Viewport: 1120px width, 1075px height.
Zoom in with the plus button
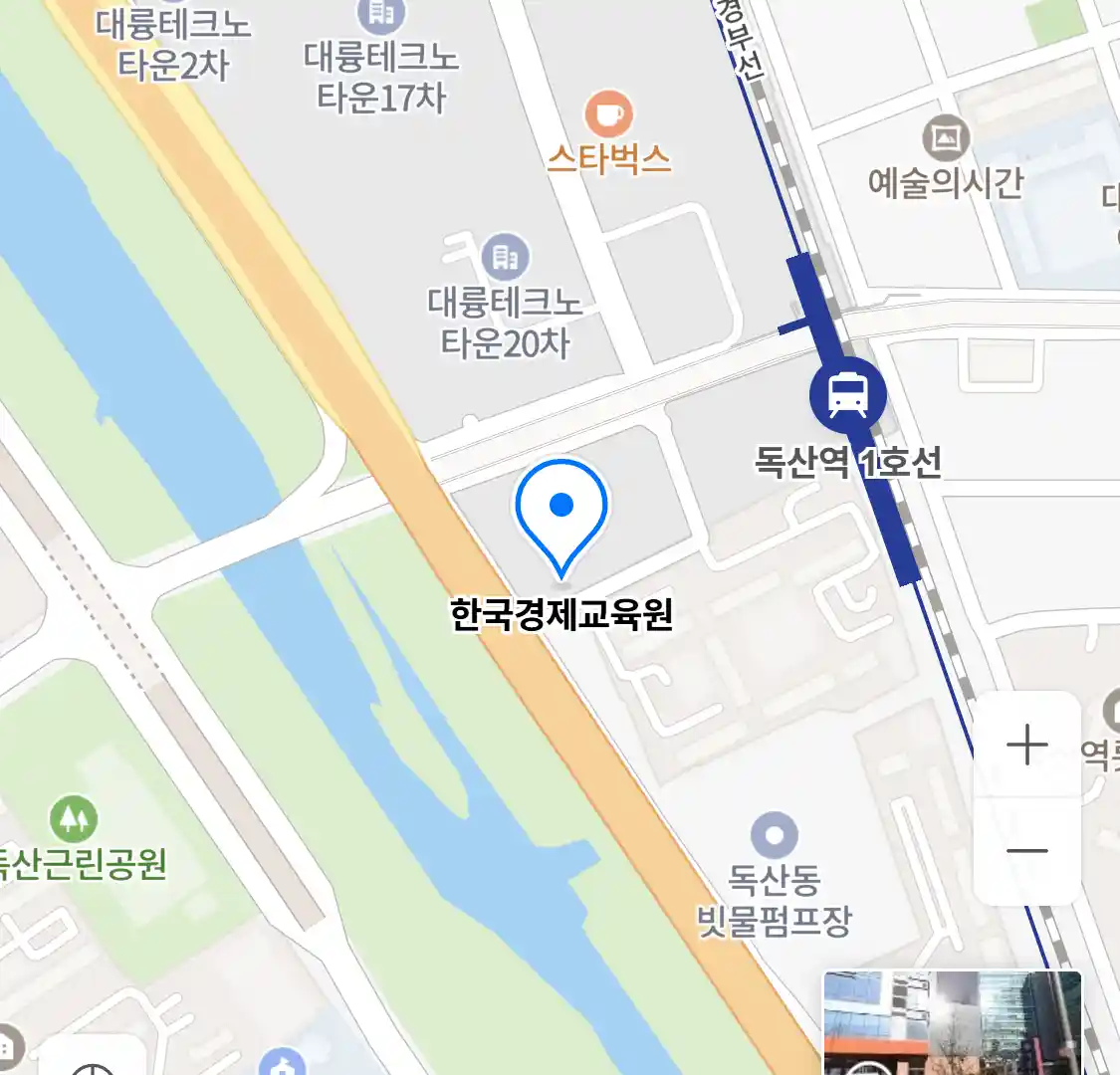pos(1026,745)
